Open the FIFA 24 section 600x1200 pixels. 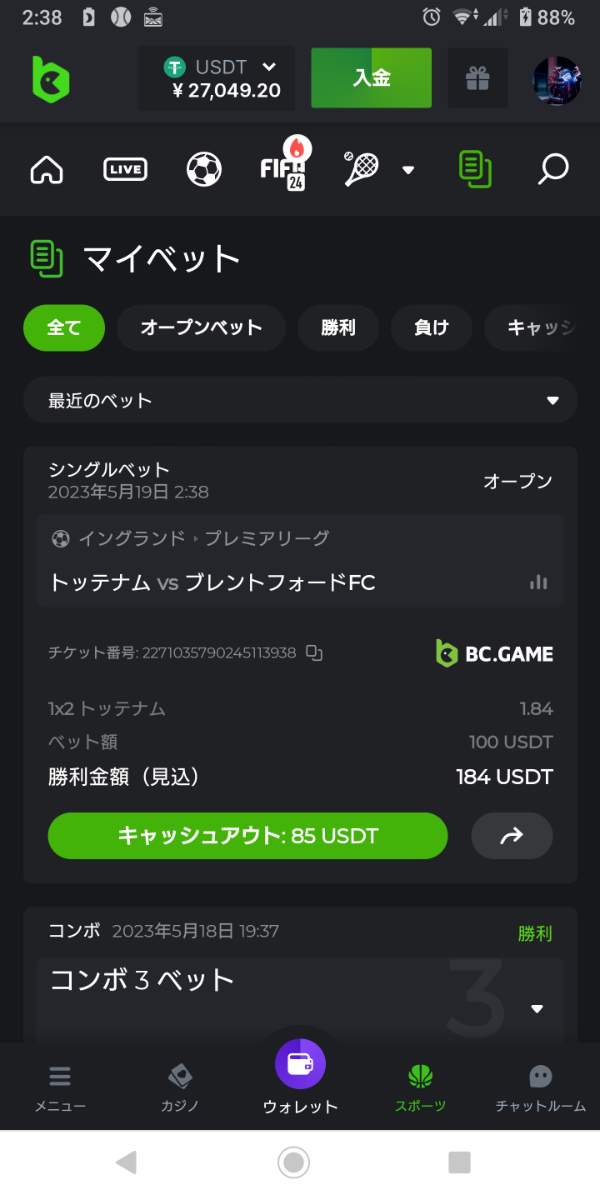coord(284,168)
